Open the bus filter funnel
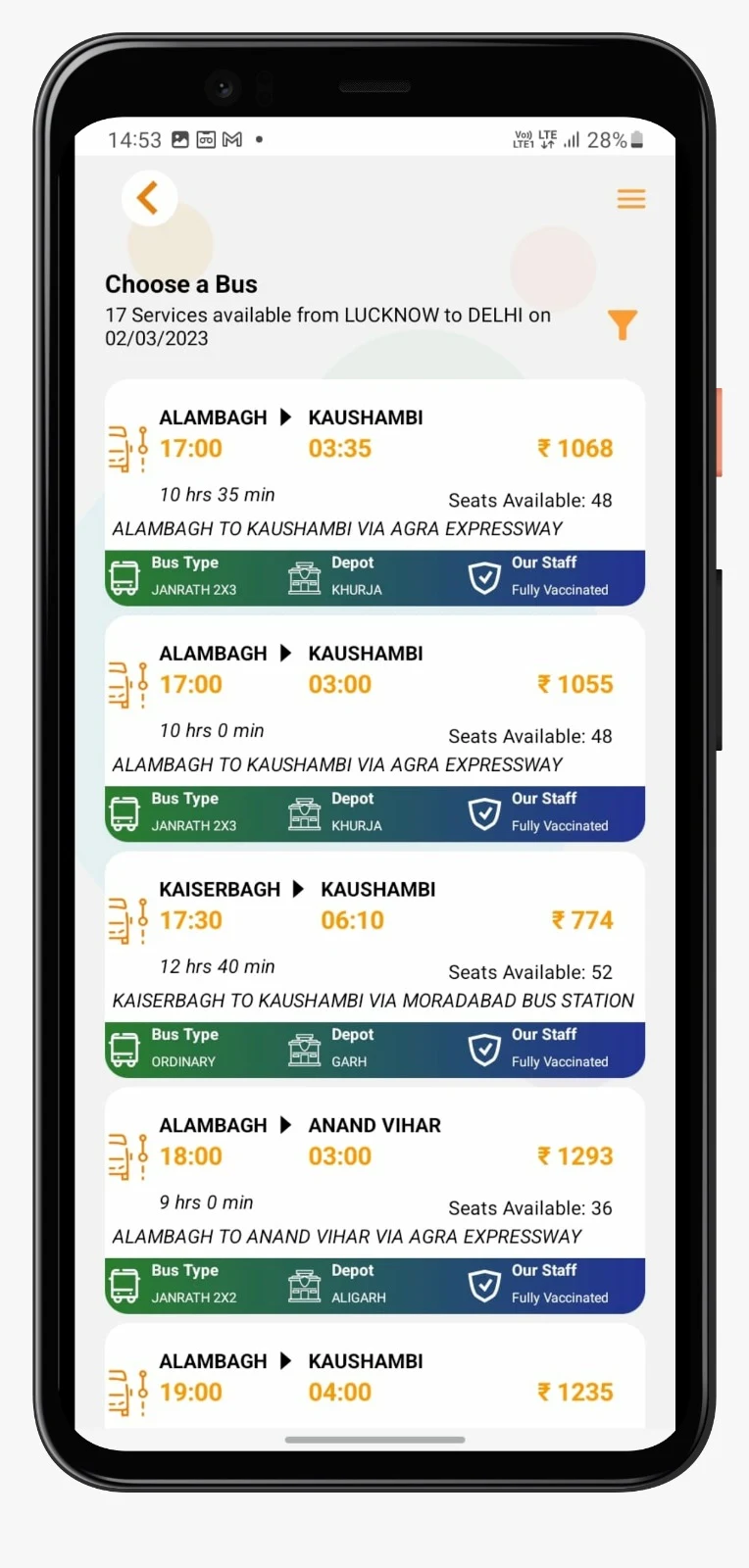 tap(622, 324)
